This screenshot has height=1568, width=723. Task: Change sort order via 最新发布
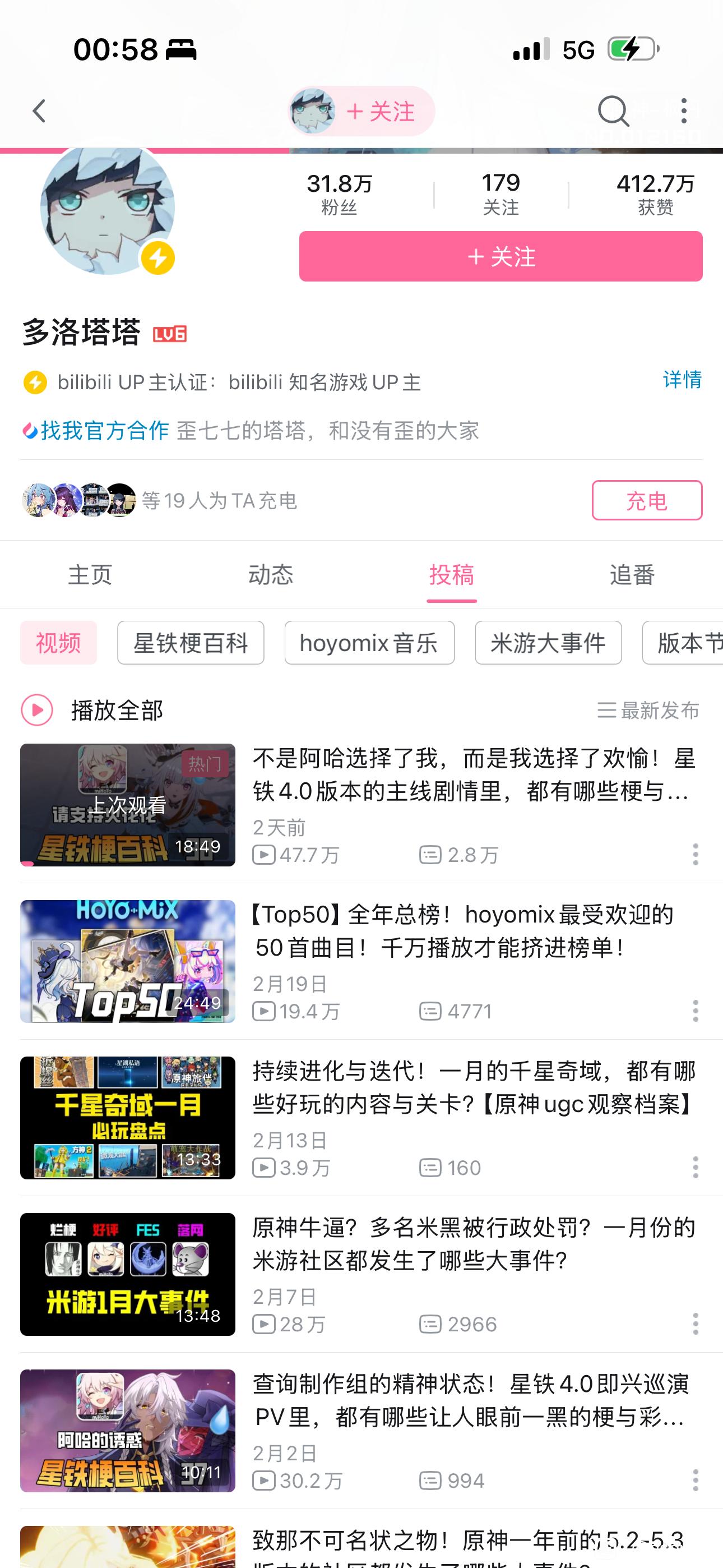point(648,711)
